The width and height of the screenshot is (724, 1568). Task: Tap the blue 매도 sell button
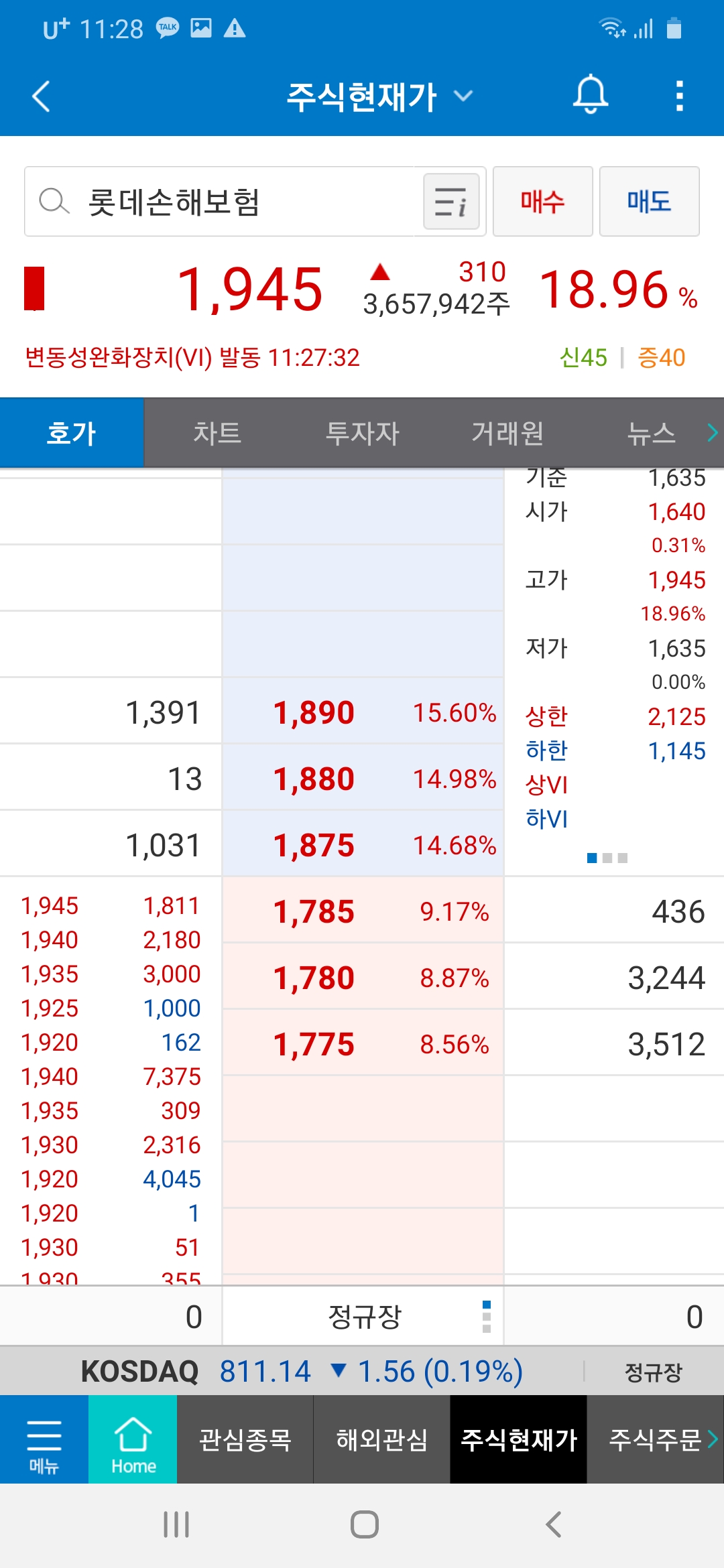649,202
